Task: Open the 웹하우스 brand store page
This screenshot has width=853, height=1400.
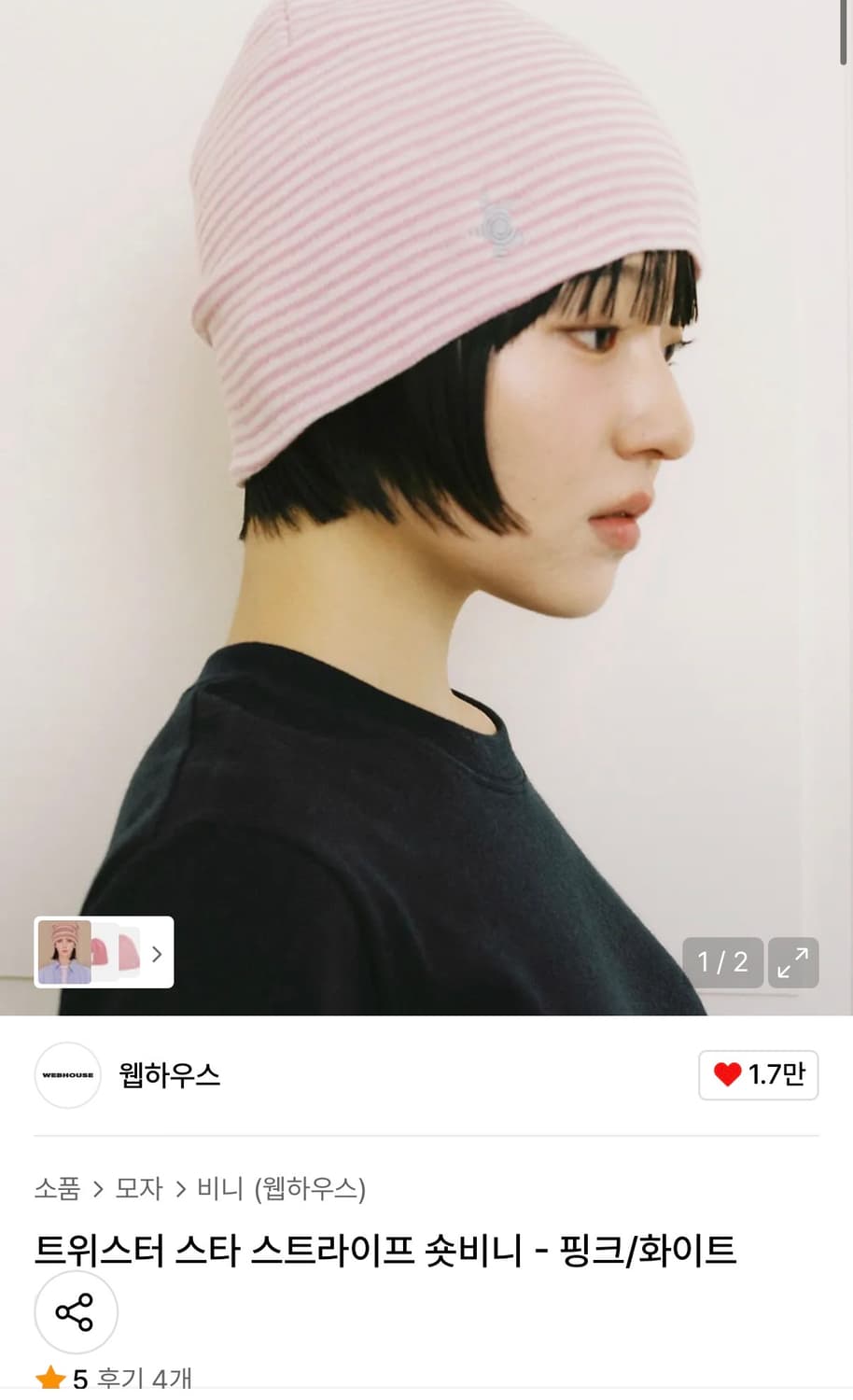Action: pyautogui.click(x=168, y=1074)
